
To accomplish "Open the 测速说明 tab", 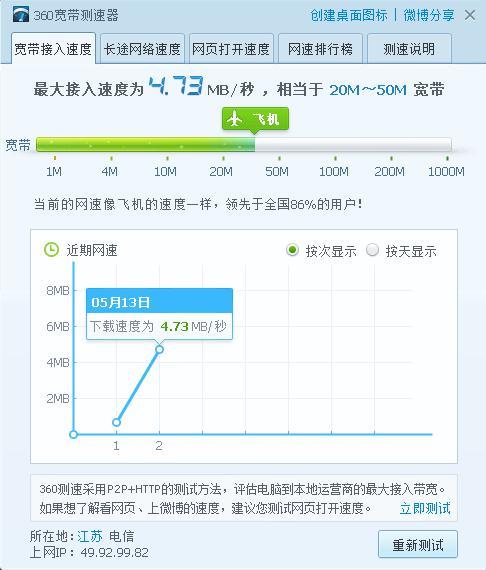I will click(409, 49).
